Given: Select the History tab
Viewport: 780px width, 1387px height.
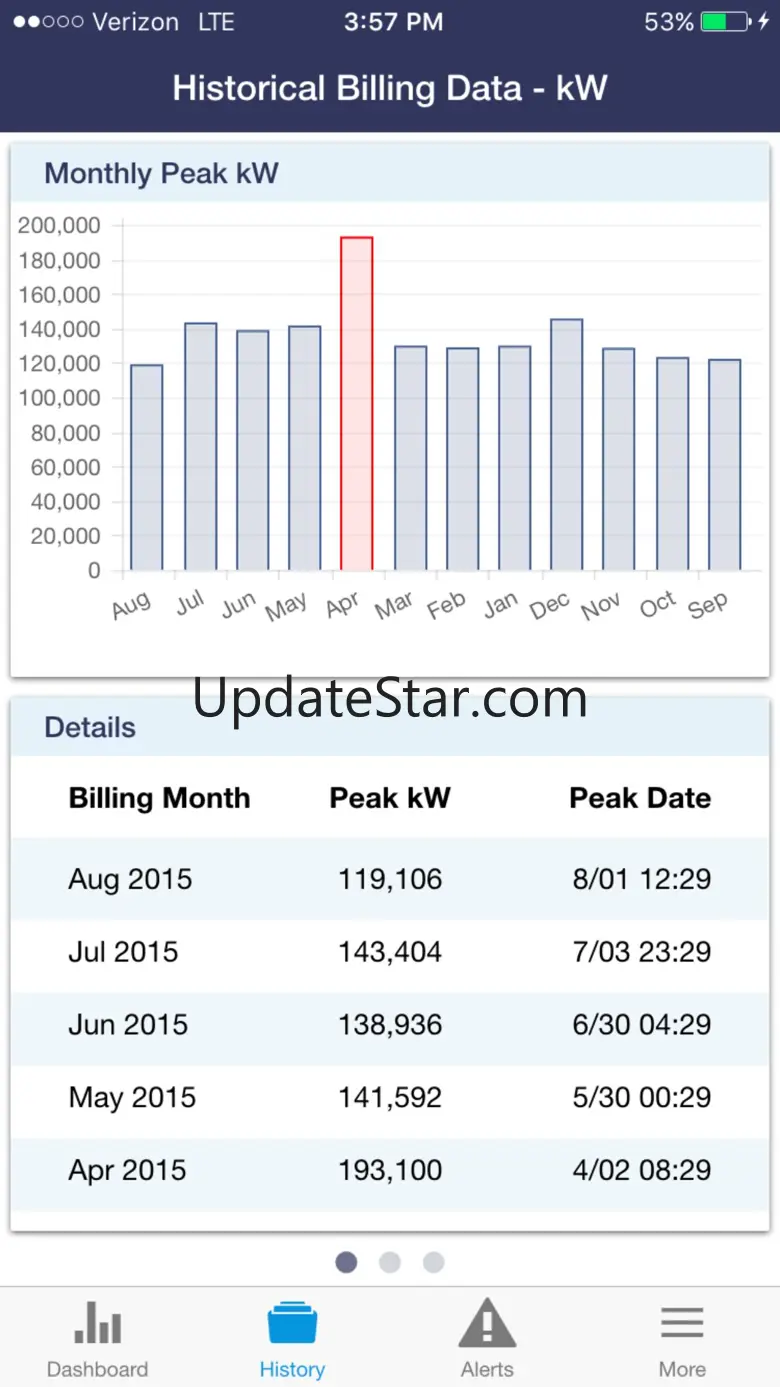Looking at the screenshot, I should click(x=292, y=1338).
